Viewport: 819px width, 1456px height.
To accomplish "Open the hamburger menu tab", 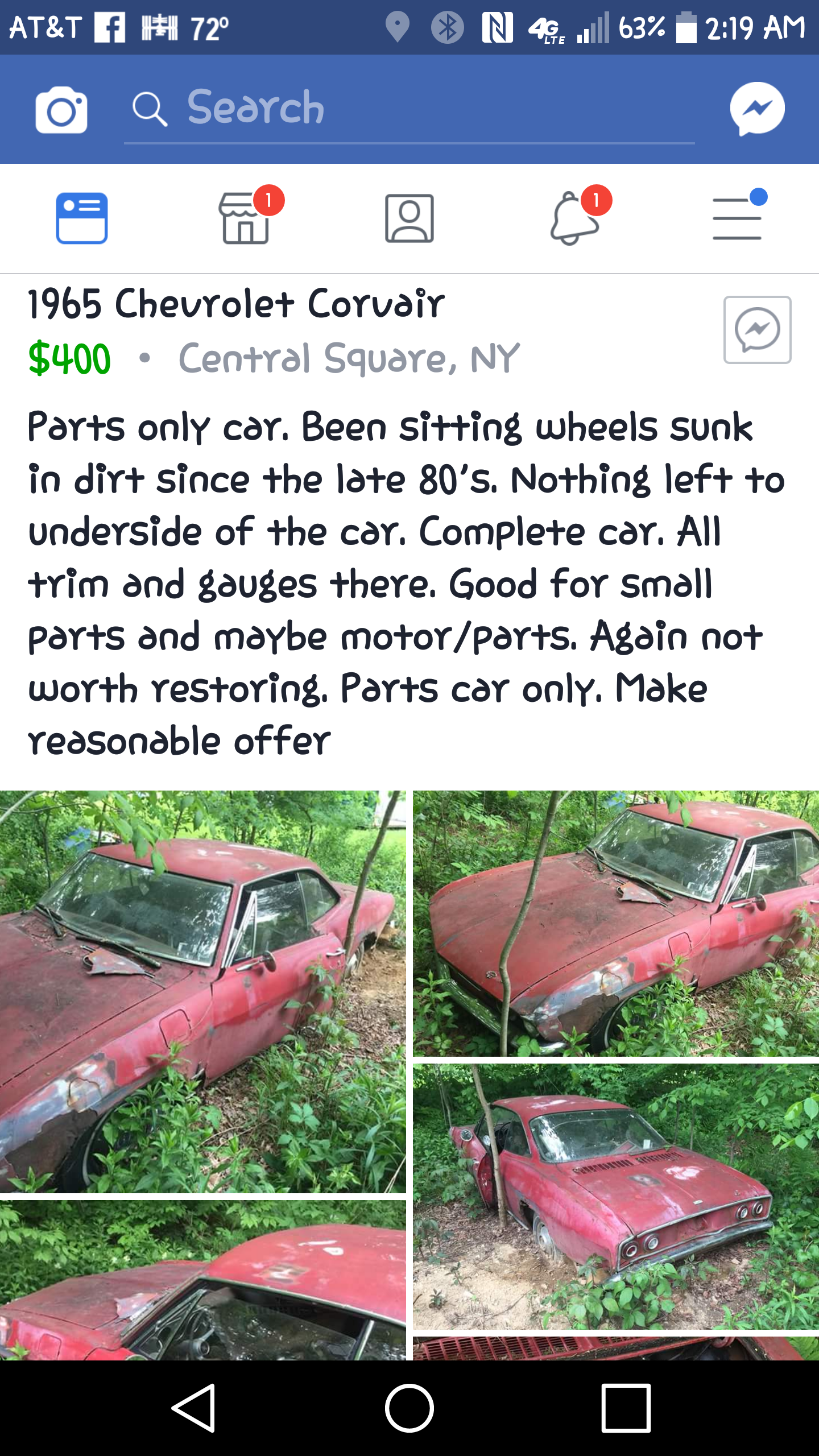I will [737, 218].
